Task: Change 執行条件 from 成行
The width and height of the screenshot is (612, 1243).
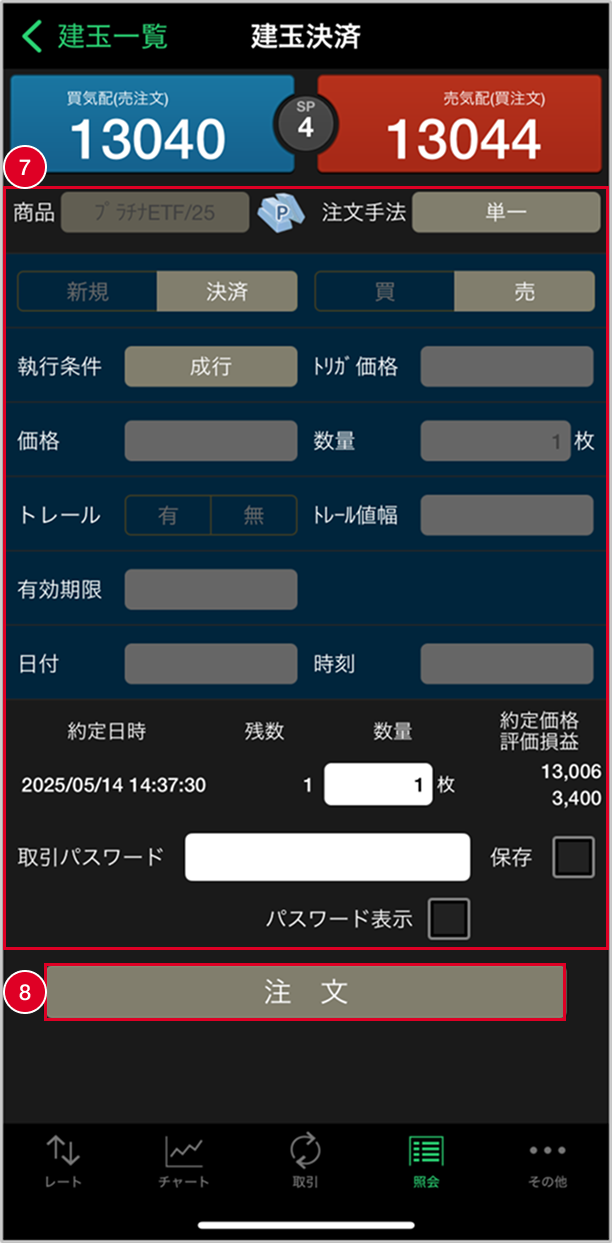Action: [211, 367]
